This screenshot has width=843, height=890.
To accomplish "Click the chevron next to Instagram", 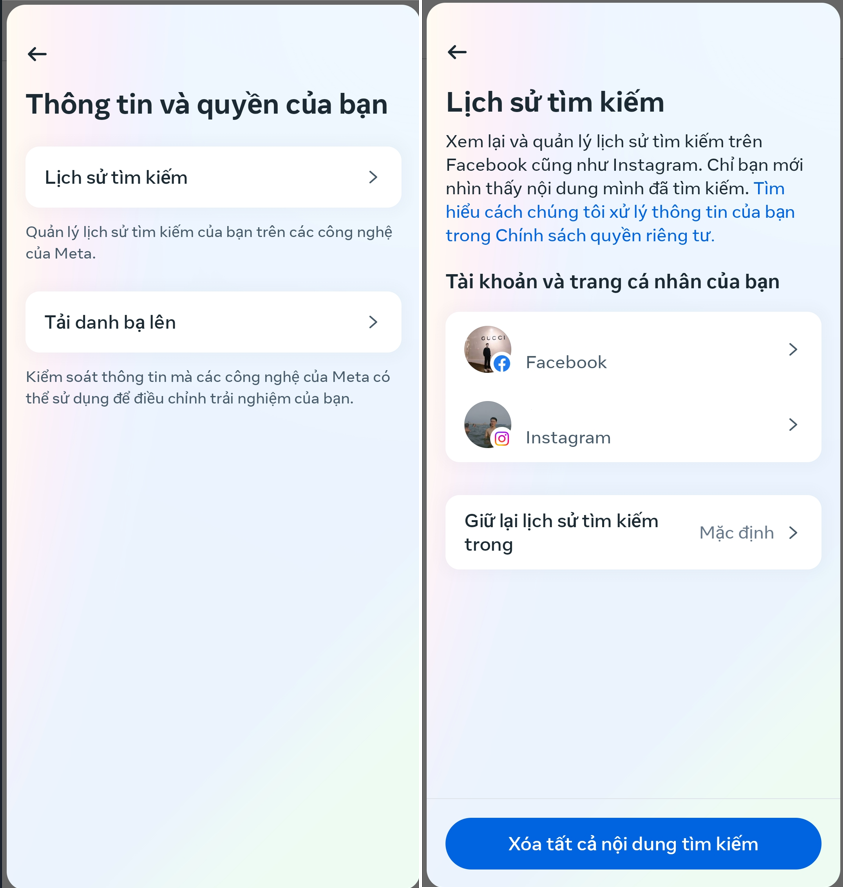I will pos(793,425).
